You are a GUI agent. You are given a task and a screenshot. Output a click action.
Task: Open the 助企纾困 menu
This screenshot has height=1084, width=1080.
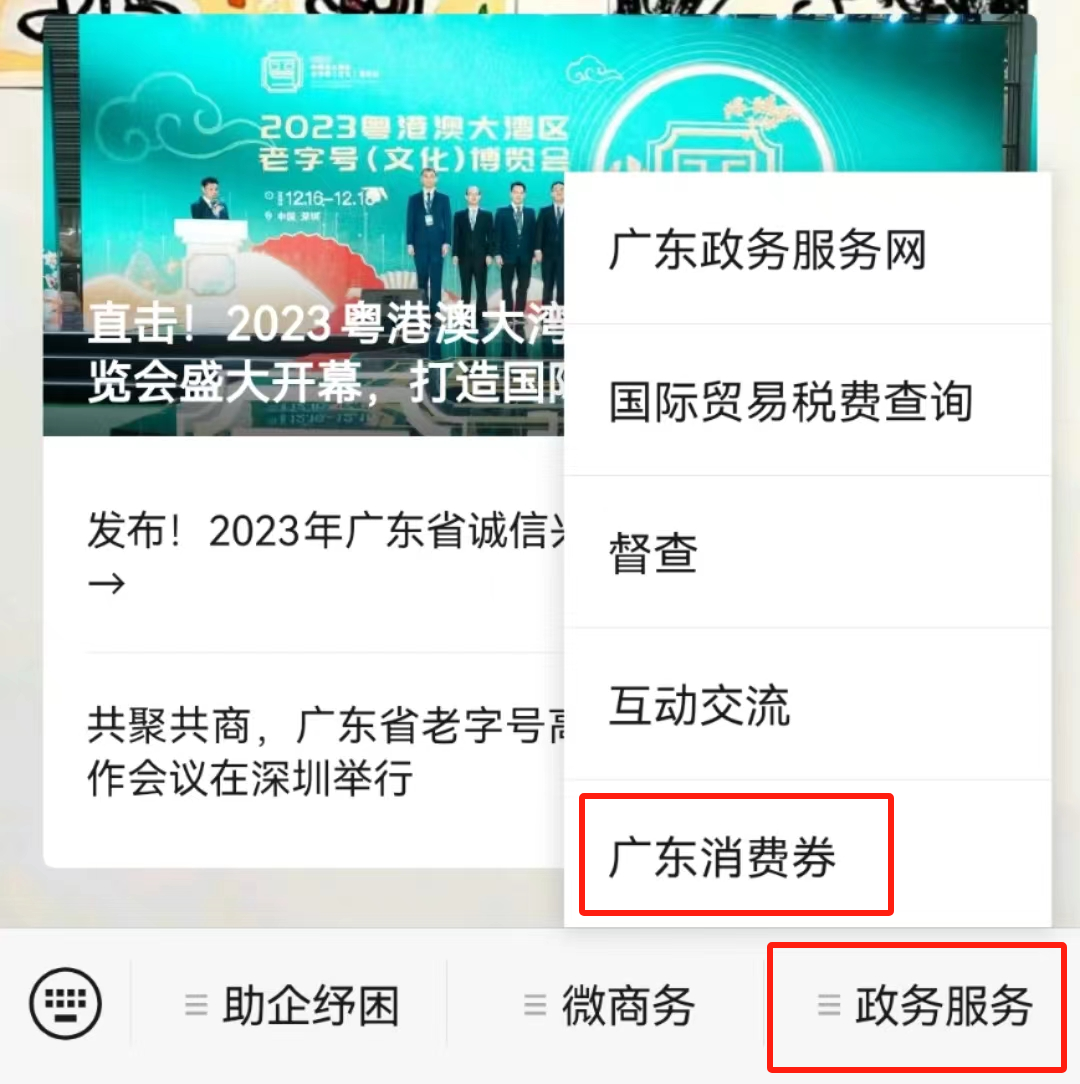coord(291,1005)
